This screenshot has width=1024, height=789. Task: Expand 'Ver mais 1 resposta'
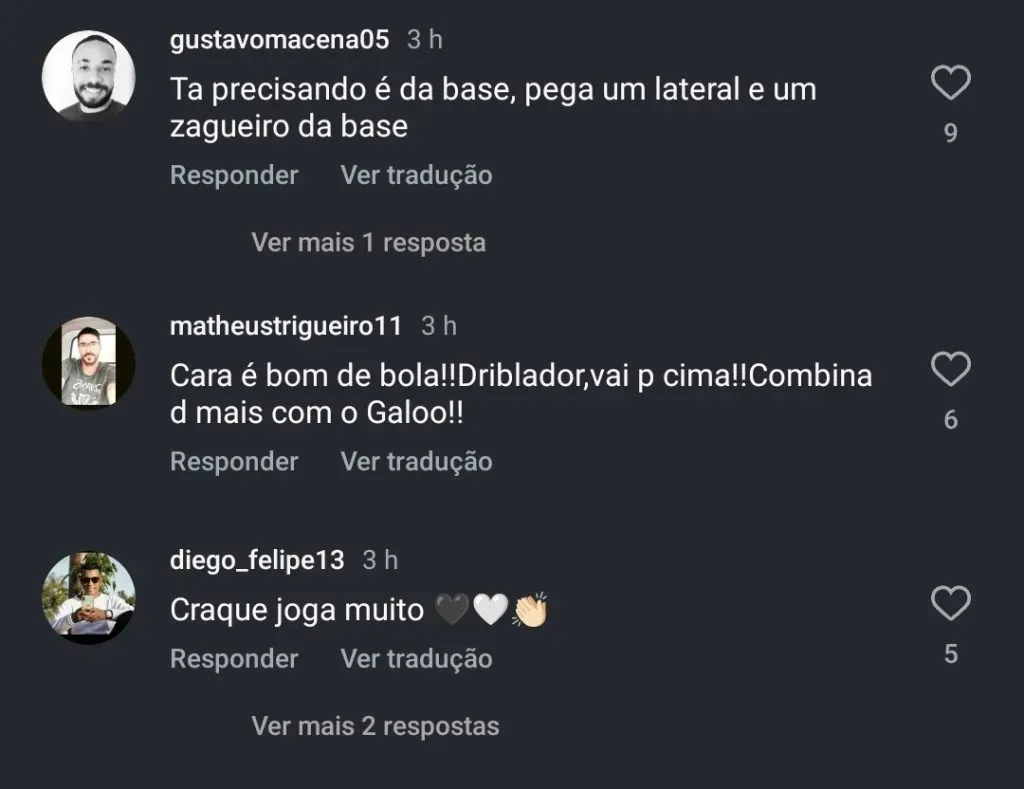368,242
